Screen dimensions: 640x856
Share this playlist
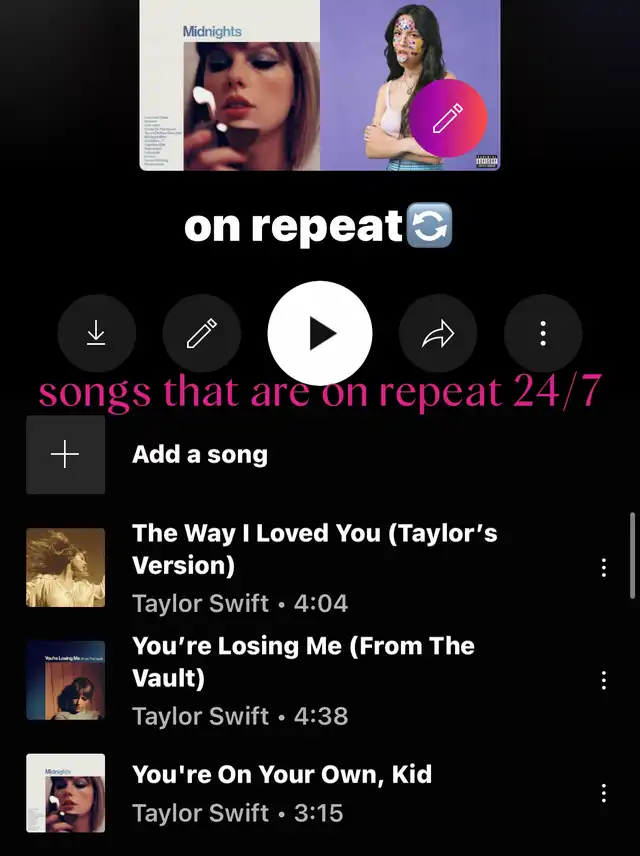[438, 334]
